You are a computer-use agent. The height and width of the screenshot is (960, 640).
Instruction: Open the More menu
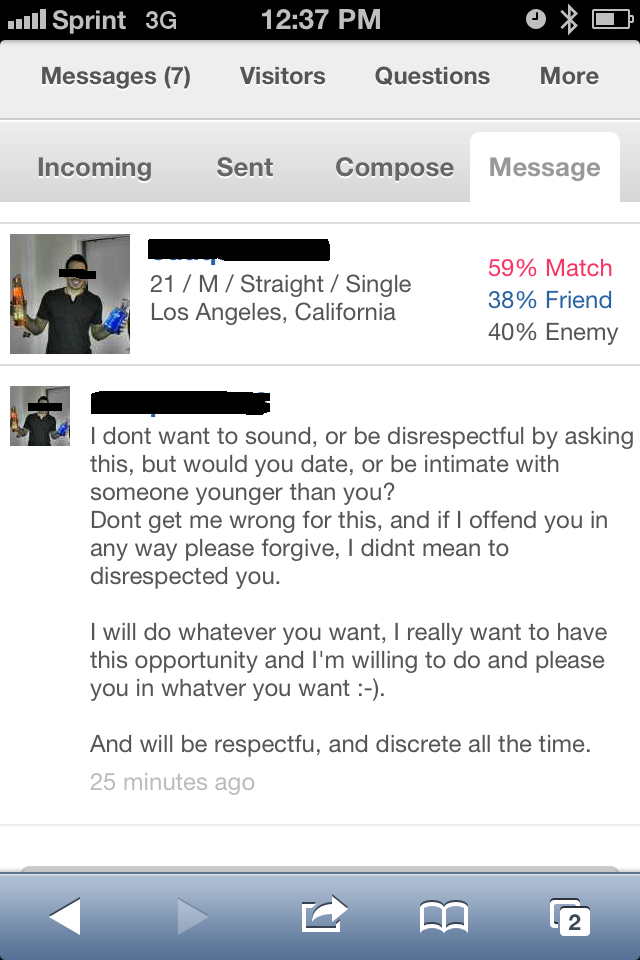click(569, 76)
